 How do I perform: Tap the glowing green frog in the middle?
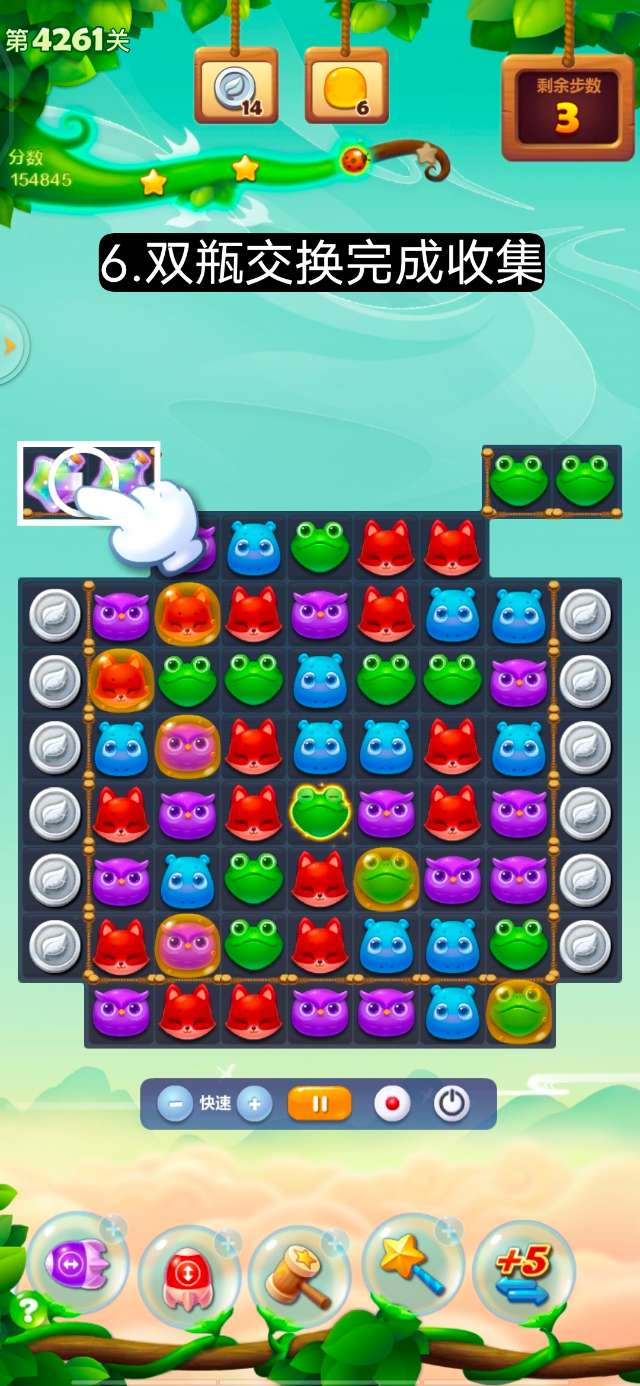[320, 811]
